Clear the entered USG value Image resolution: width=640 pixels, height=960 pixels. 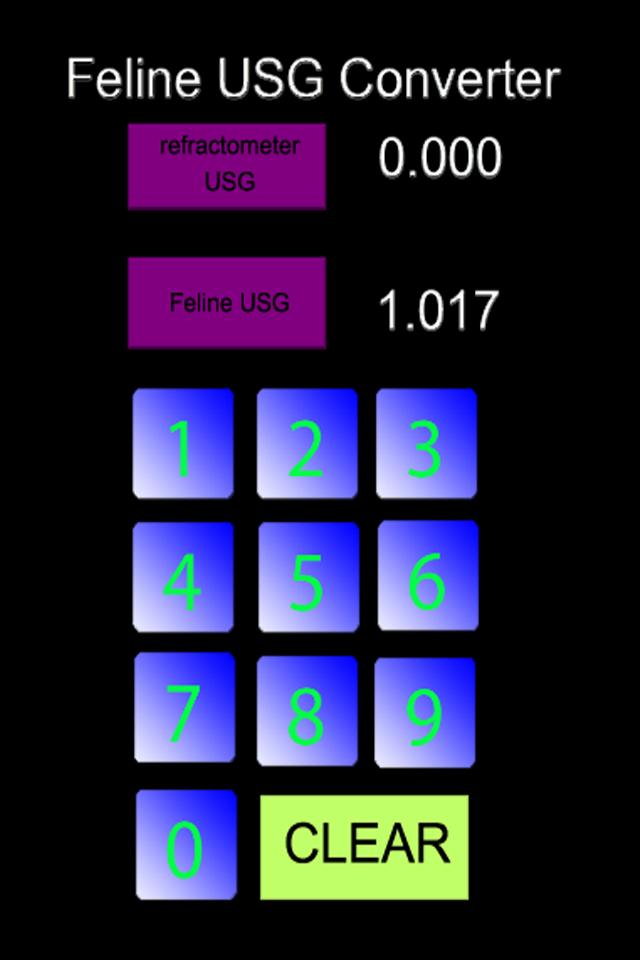(x=364, y=846)
